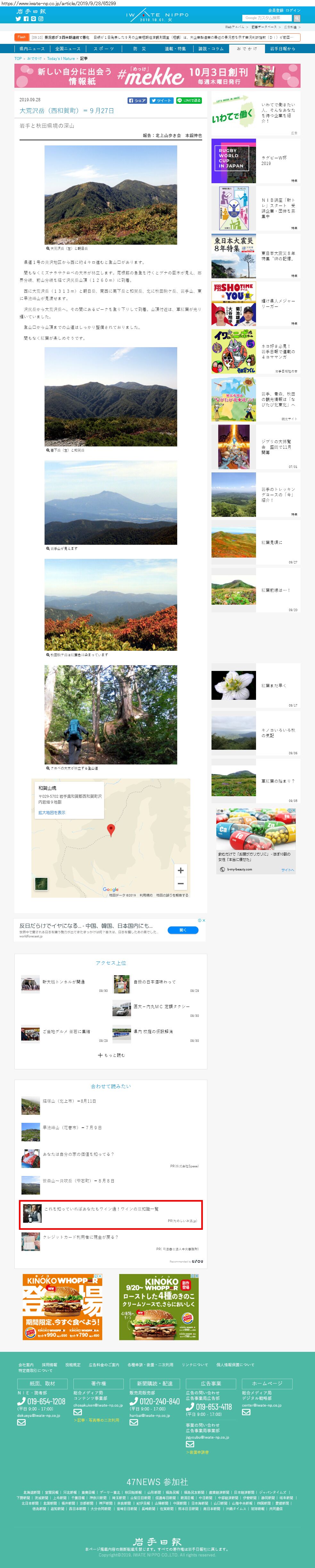Send article via LINEで送る button

[189, 101]
